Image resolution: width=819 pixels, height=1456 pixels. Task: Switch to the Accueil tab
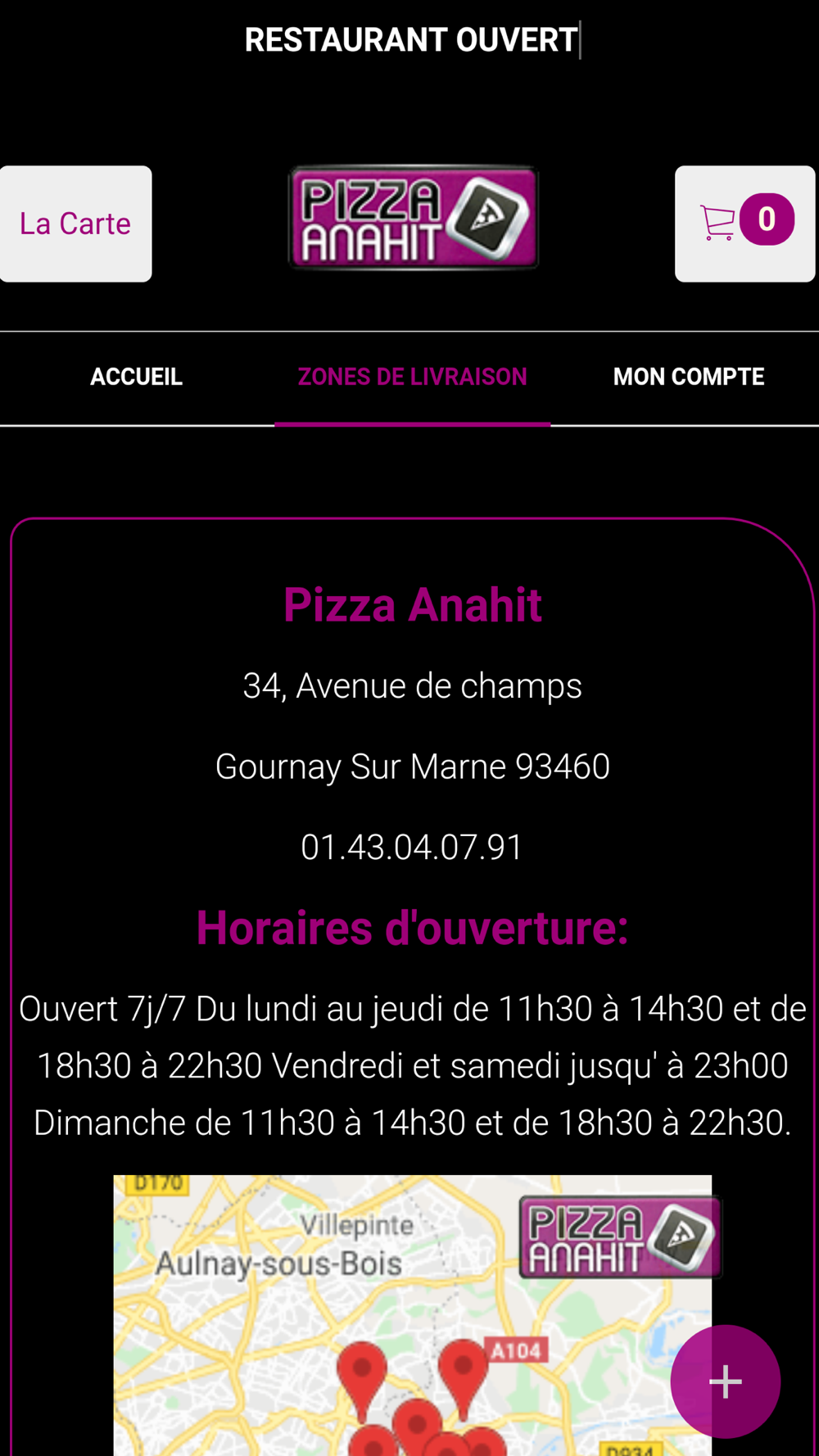pyautogui.click(x=137, y=378)
